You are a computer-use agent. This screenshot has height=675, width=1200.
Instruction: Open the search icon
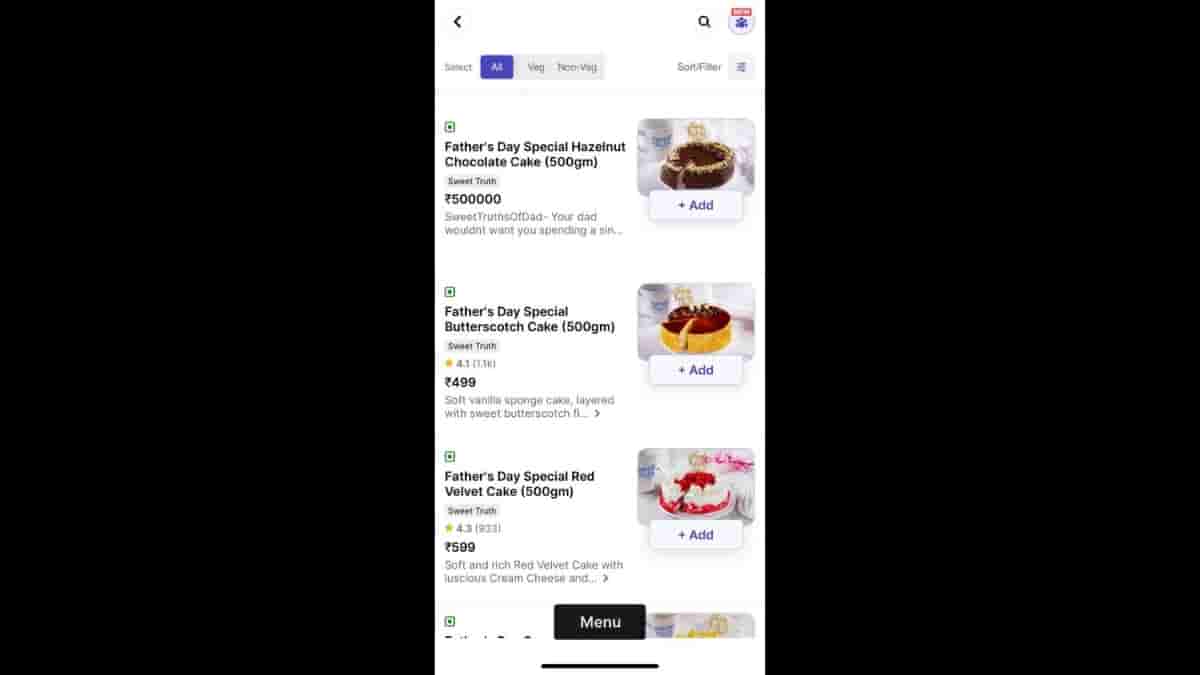click(x=705, y=22)
